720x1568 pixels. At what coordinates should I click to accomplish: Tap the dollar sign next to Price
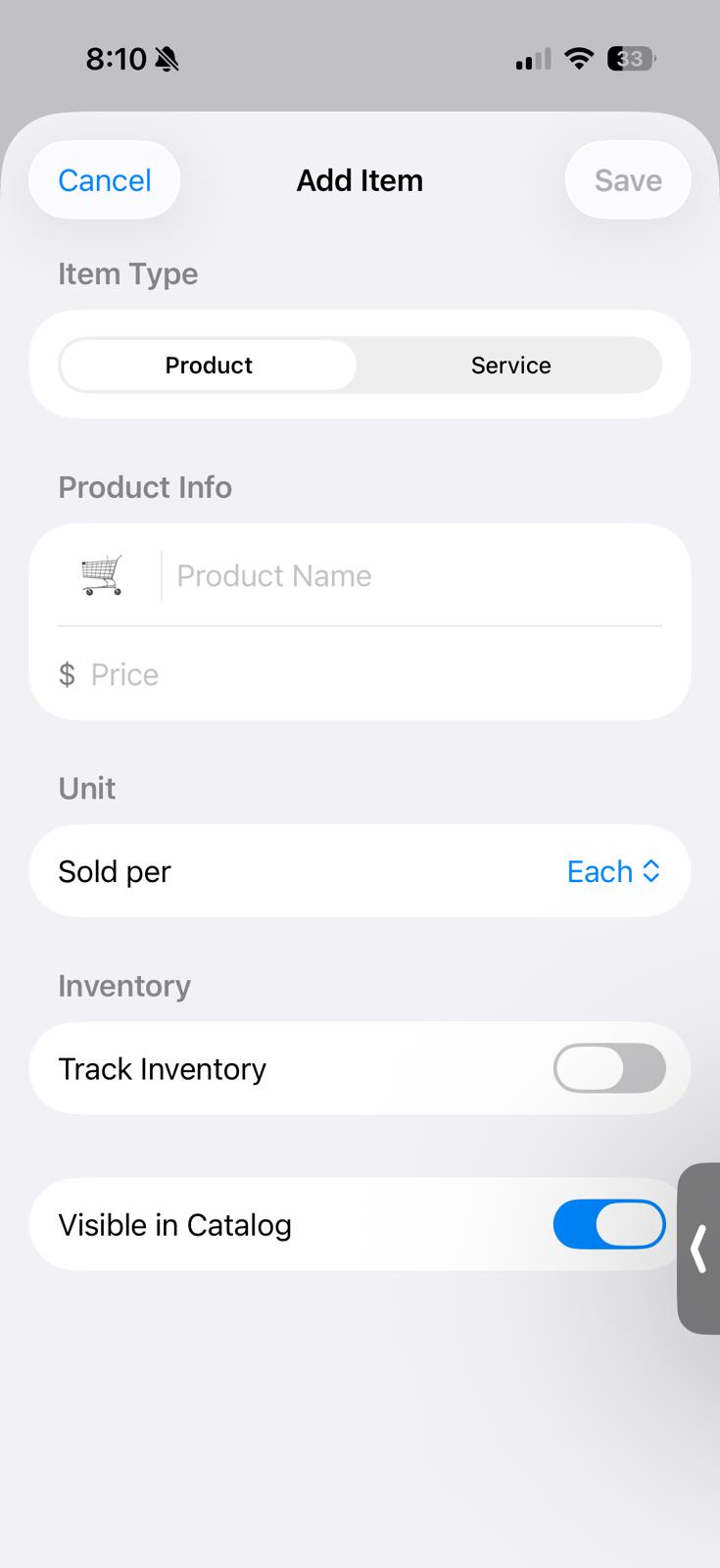tap(66, 673)
